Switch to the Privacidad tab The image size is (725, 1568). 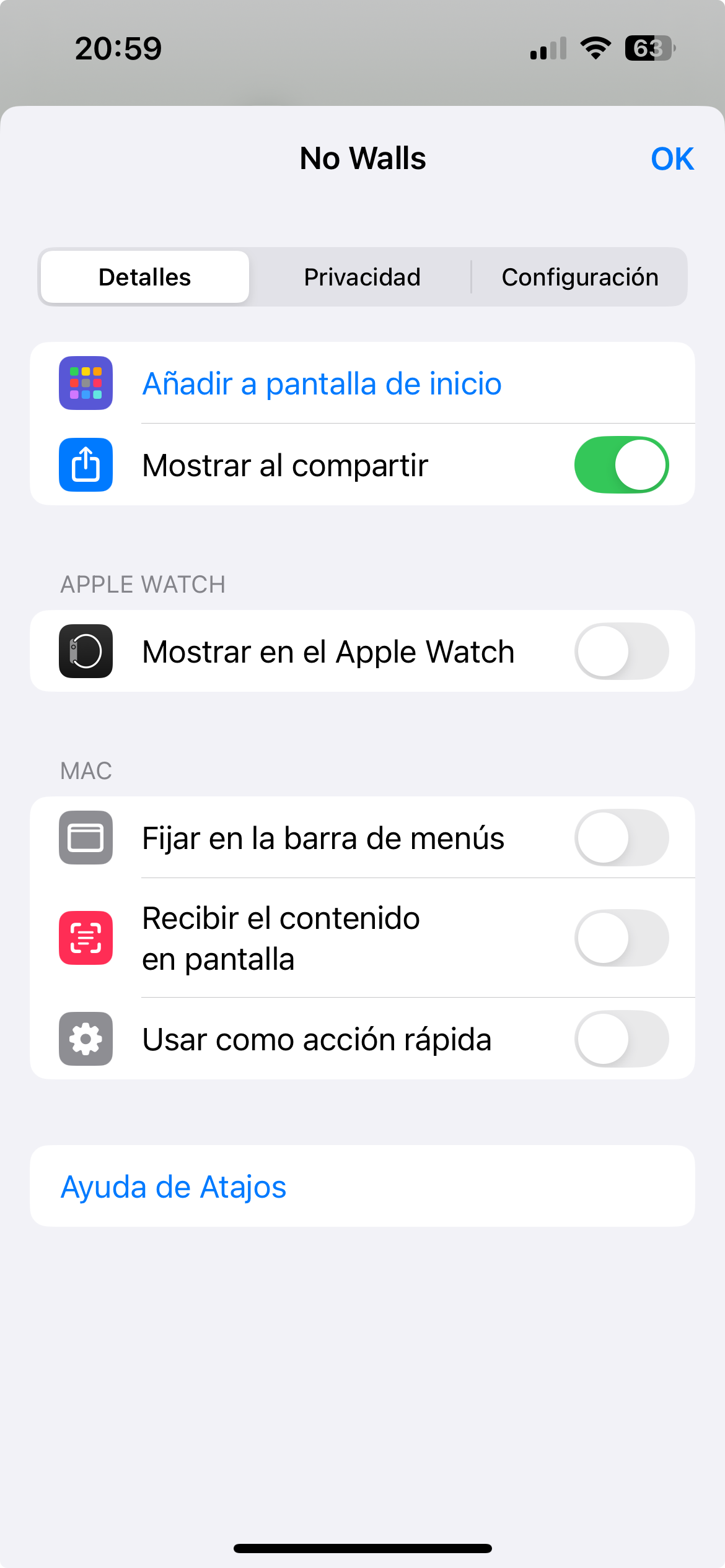362,277
